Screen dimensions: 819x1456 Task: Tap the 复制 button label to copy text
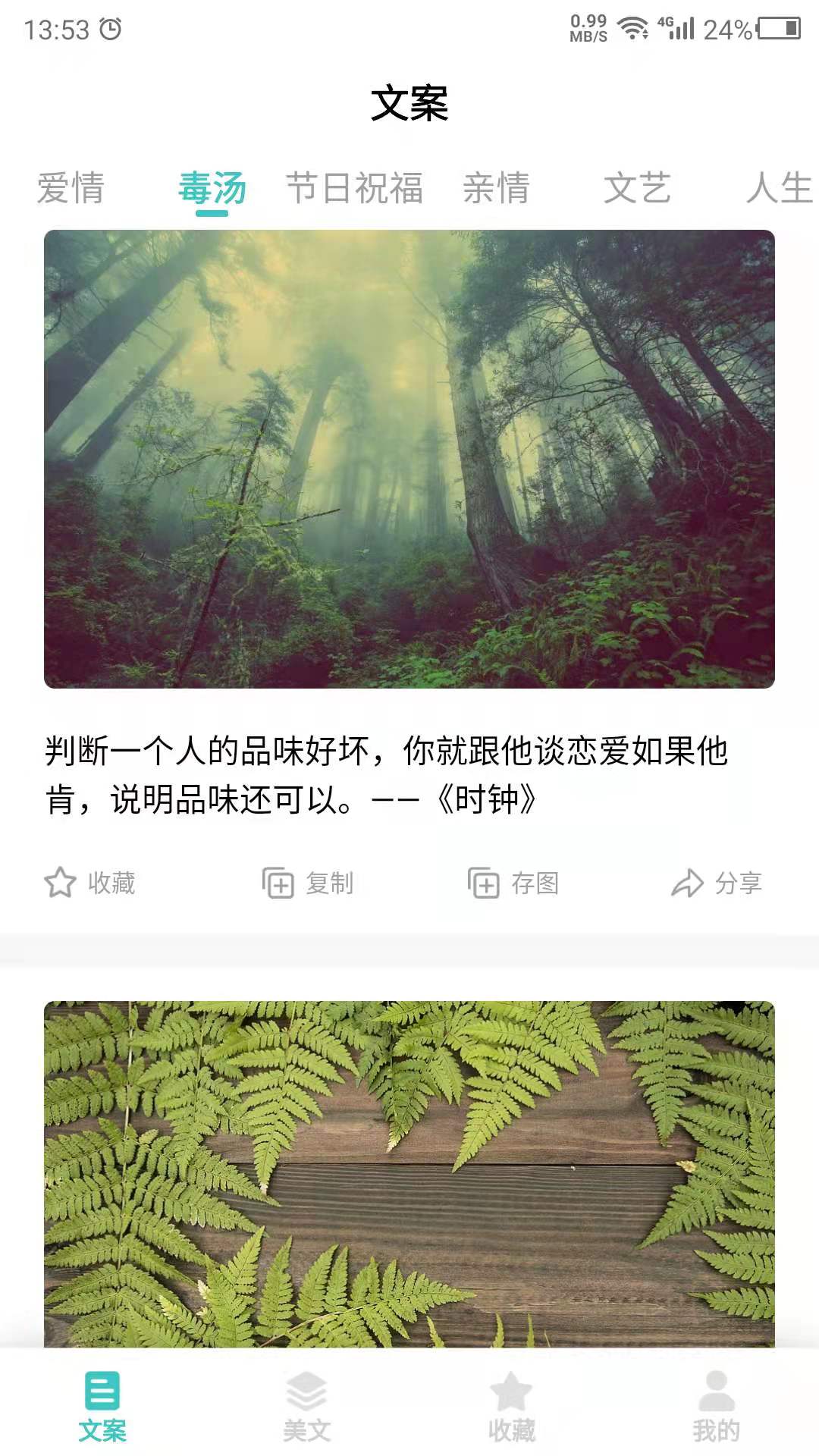(x=329, y=882)
